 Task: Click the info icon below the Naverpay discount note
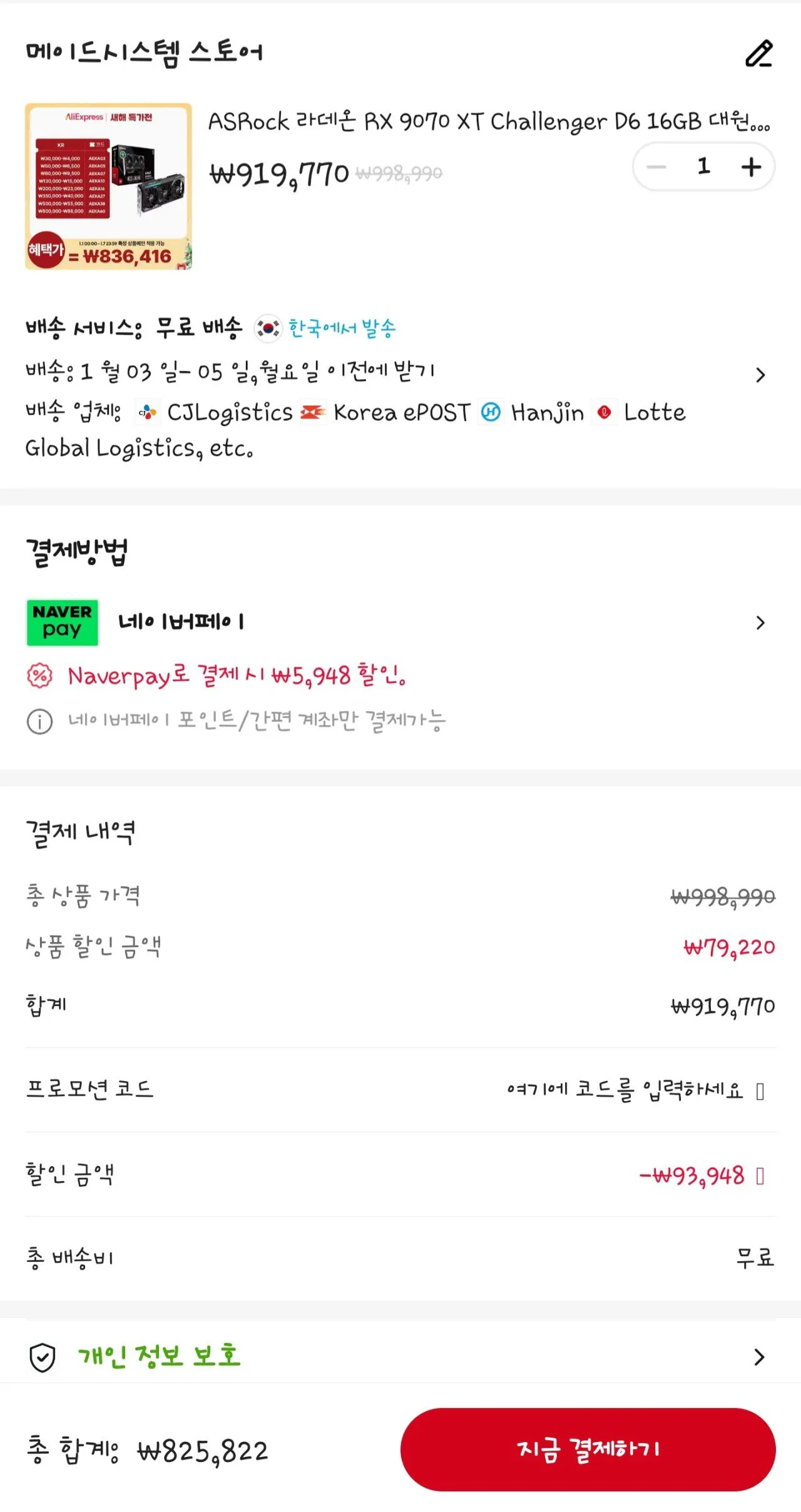(x=39, y=722)
